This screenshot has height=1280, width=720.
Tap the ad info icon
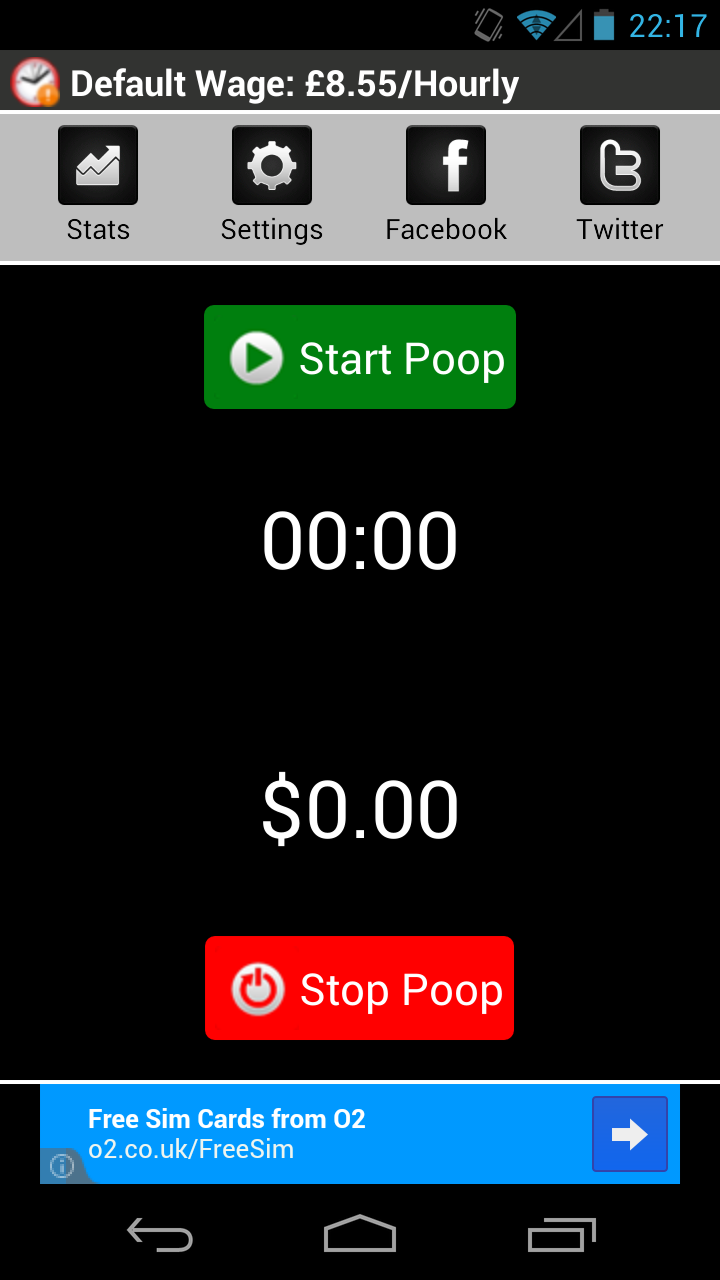(x=62, y=1166)
